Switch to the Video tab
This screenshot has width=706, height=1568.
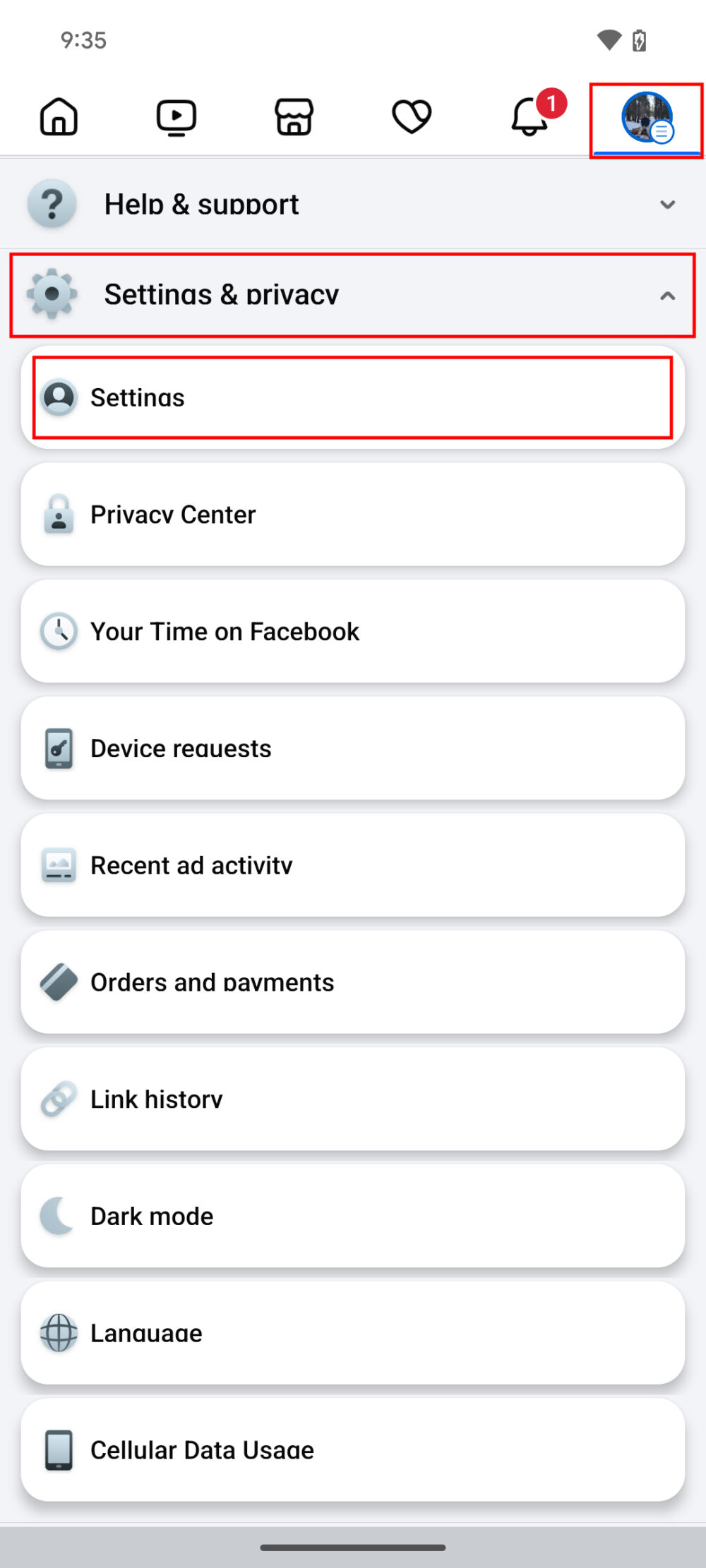(176, 116)
